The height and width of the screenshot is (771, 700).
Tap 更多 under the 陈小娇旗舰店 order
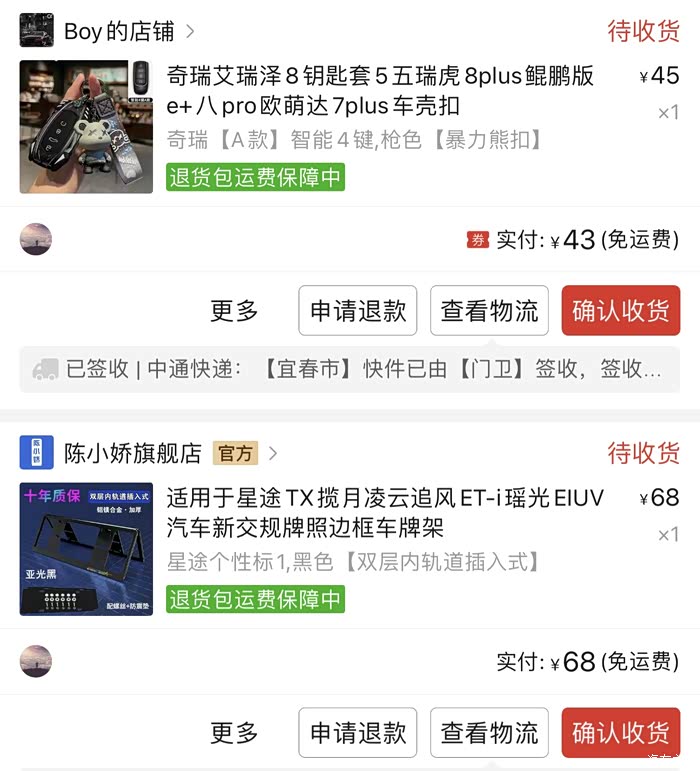click(x=234, y=733)
